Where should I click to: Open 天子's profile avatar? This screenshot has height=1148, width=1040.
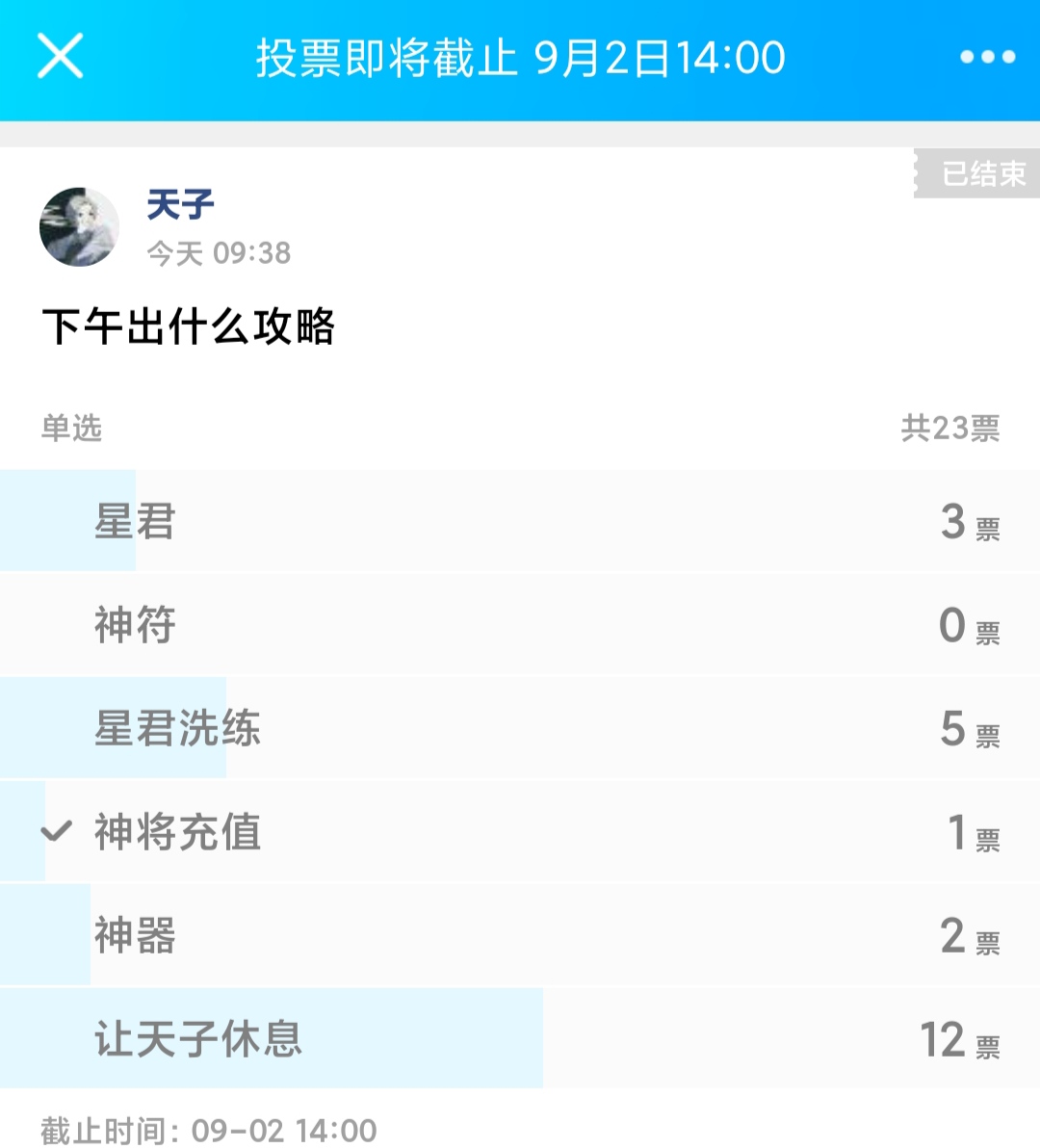tap(79, 227)
